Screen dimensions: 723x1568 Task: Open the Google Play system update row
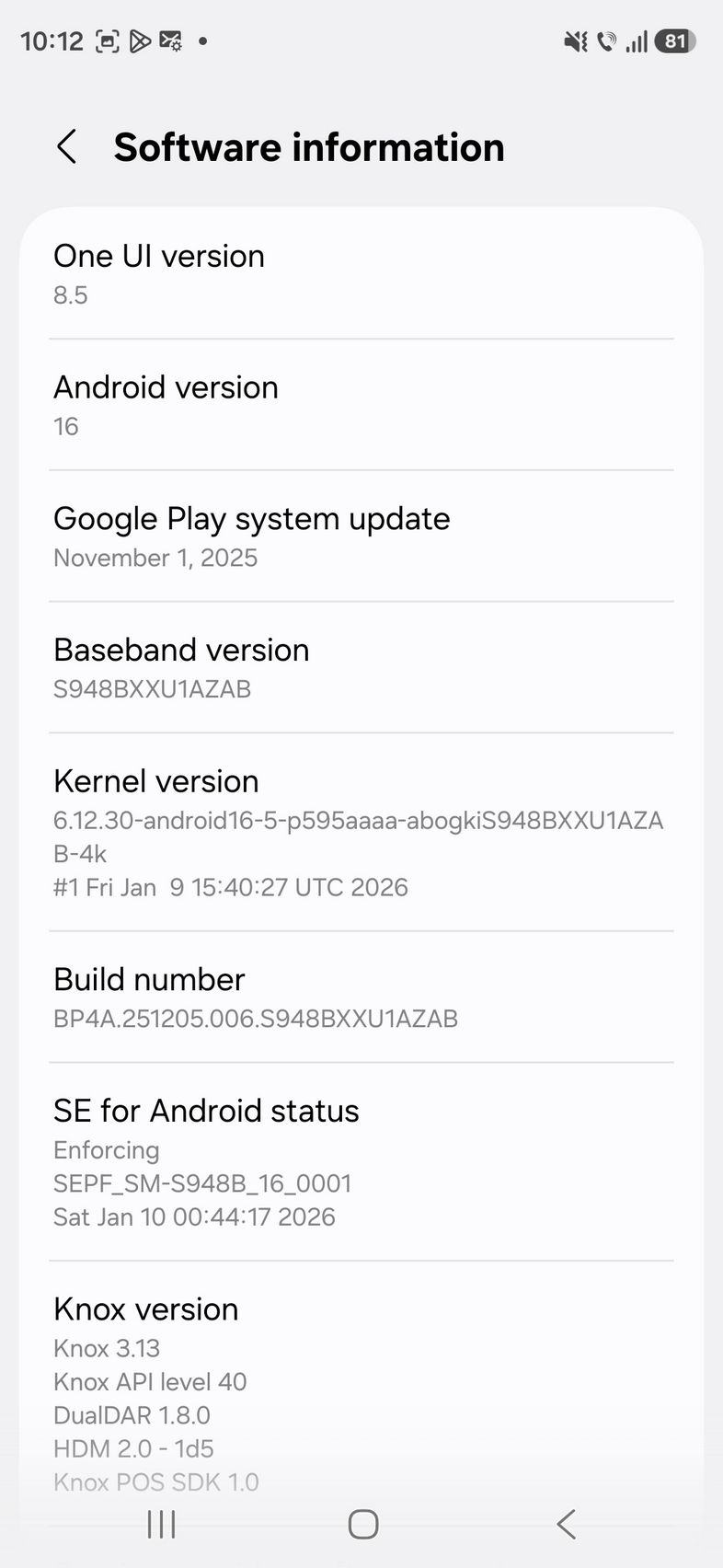(x=361, y=536)
